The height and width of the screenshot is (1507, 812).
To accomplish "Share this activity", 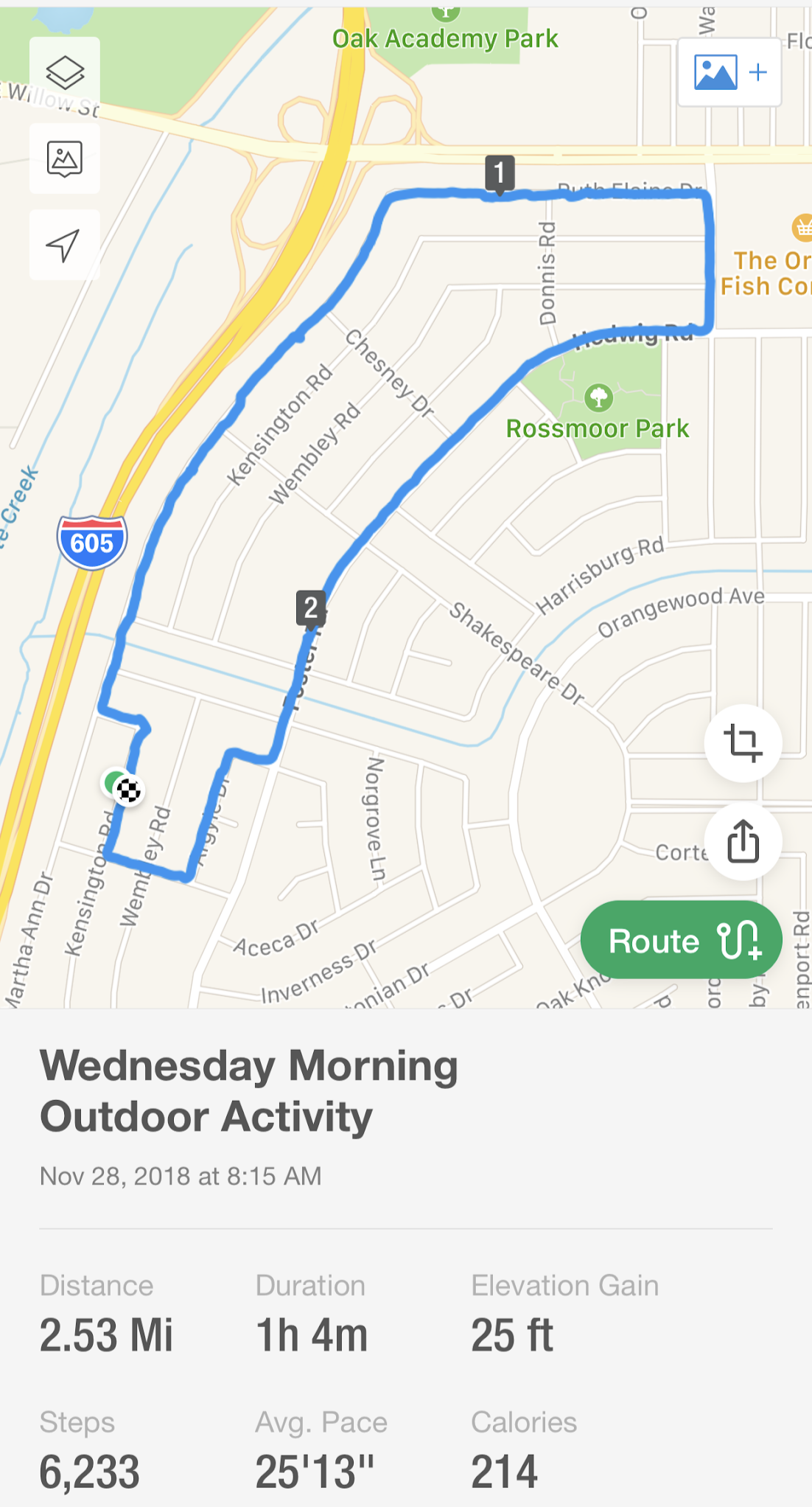I will pos(743,841).
